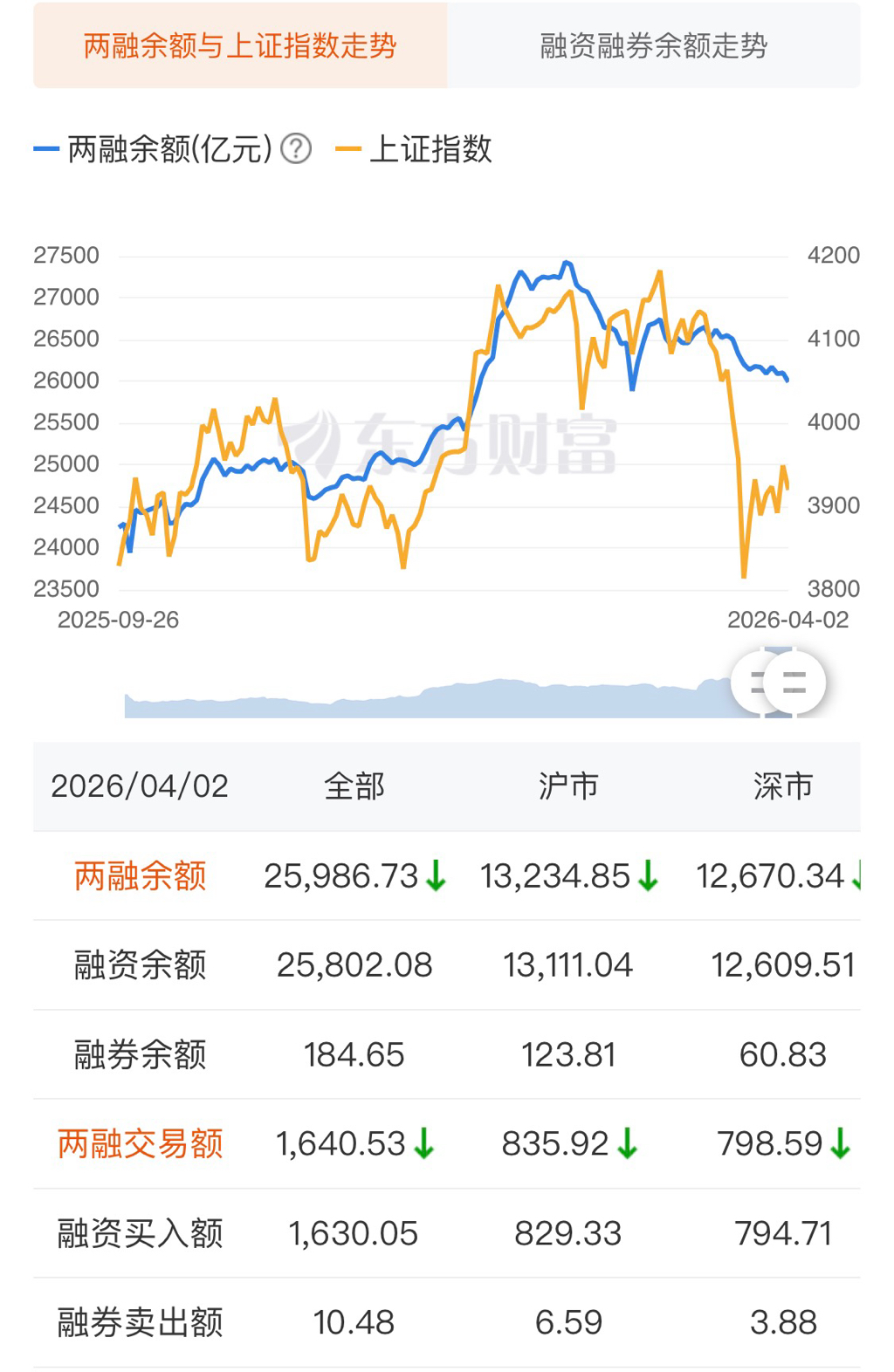Toggle the 上证指数 legend series
The height and width of the screenshot is (1372, 894).
click(416, 149)
